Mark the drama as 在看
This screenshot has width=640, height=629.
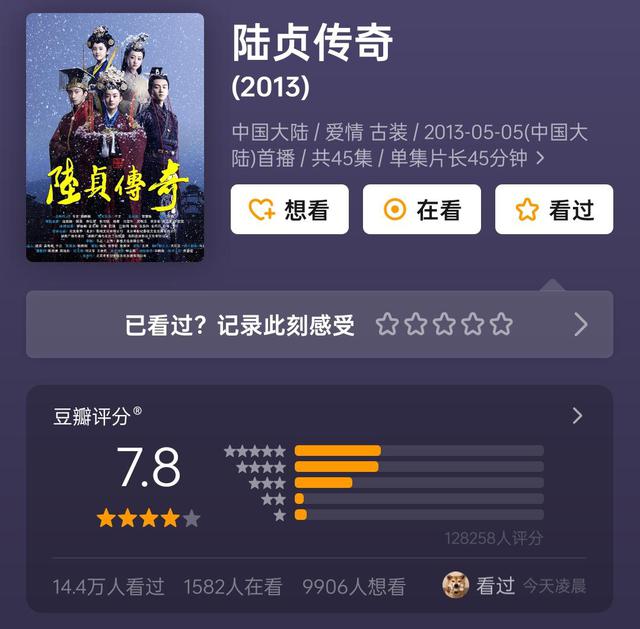(421, 210)
